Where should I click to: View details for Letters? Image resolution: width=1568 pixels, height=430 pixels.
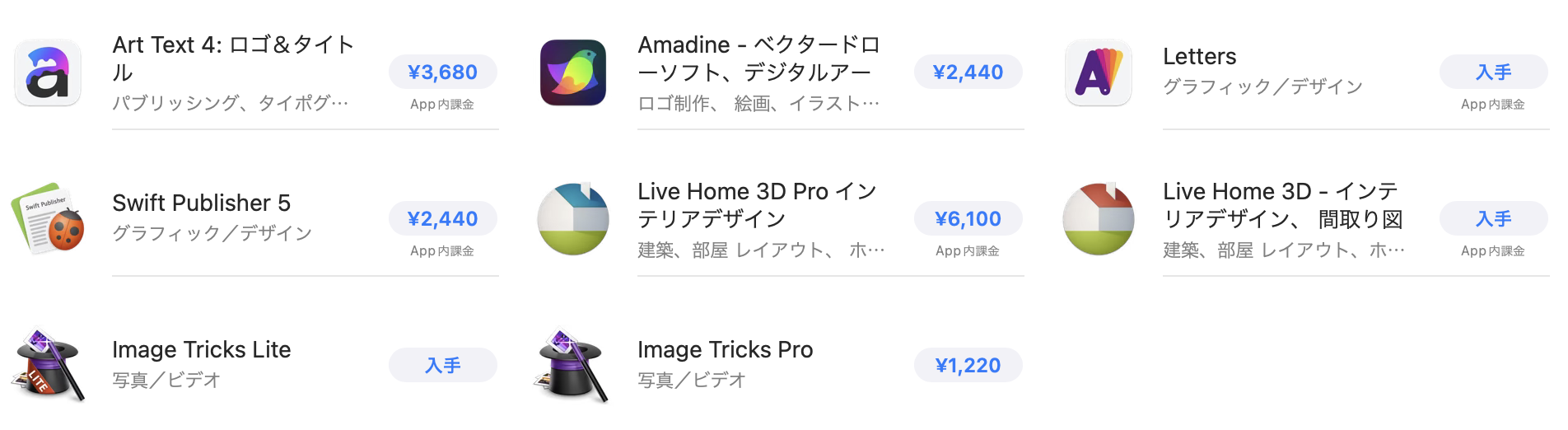(1199, 57)
